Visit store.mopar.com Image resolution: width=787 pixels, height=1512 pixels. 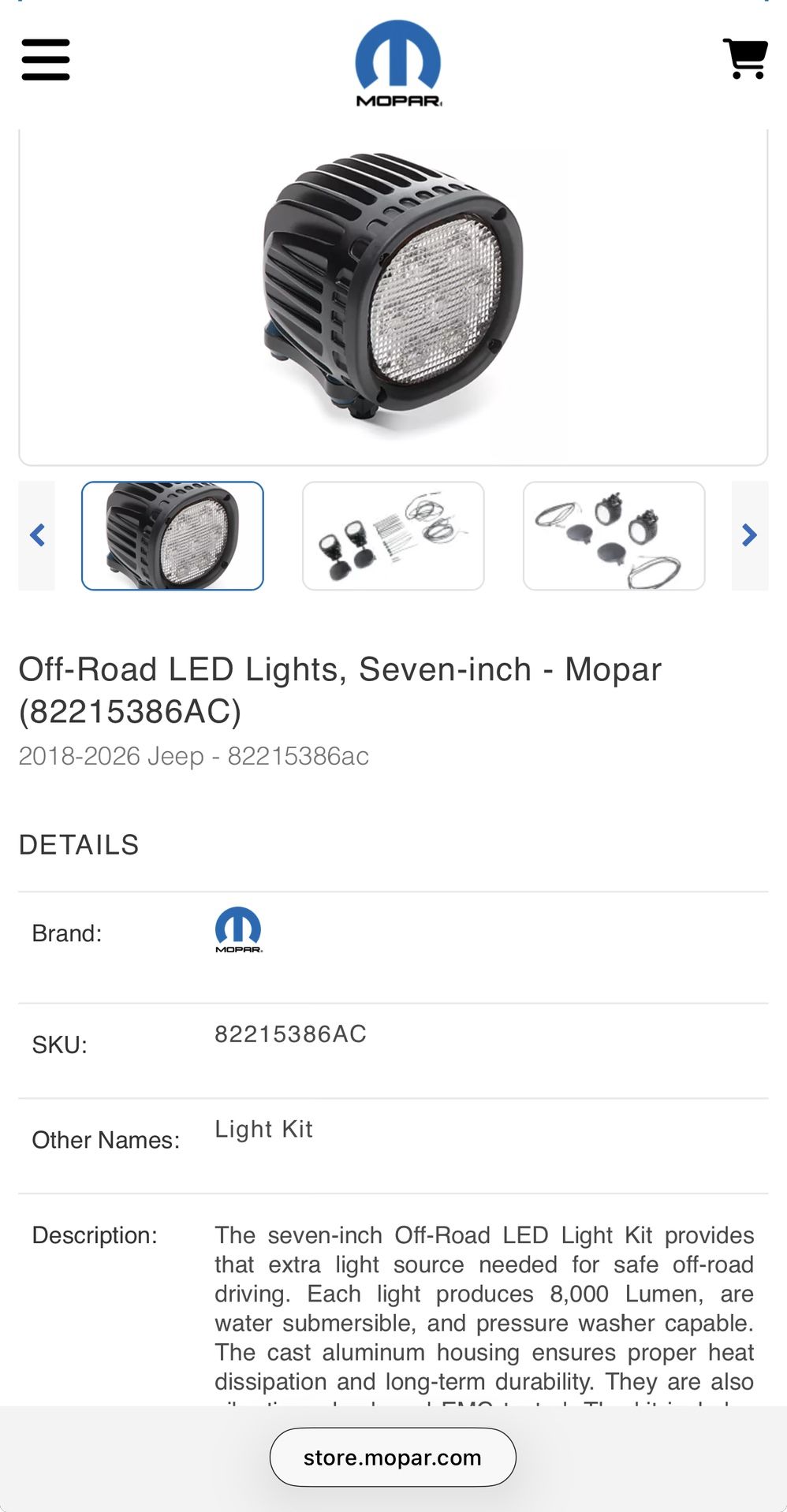(x=393, y=1456)
